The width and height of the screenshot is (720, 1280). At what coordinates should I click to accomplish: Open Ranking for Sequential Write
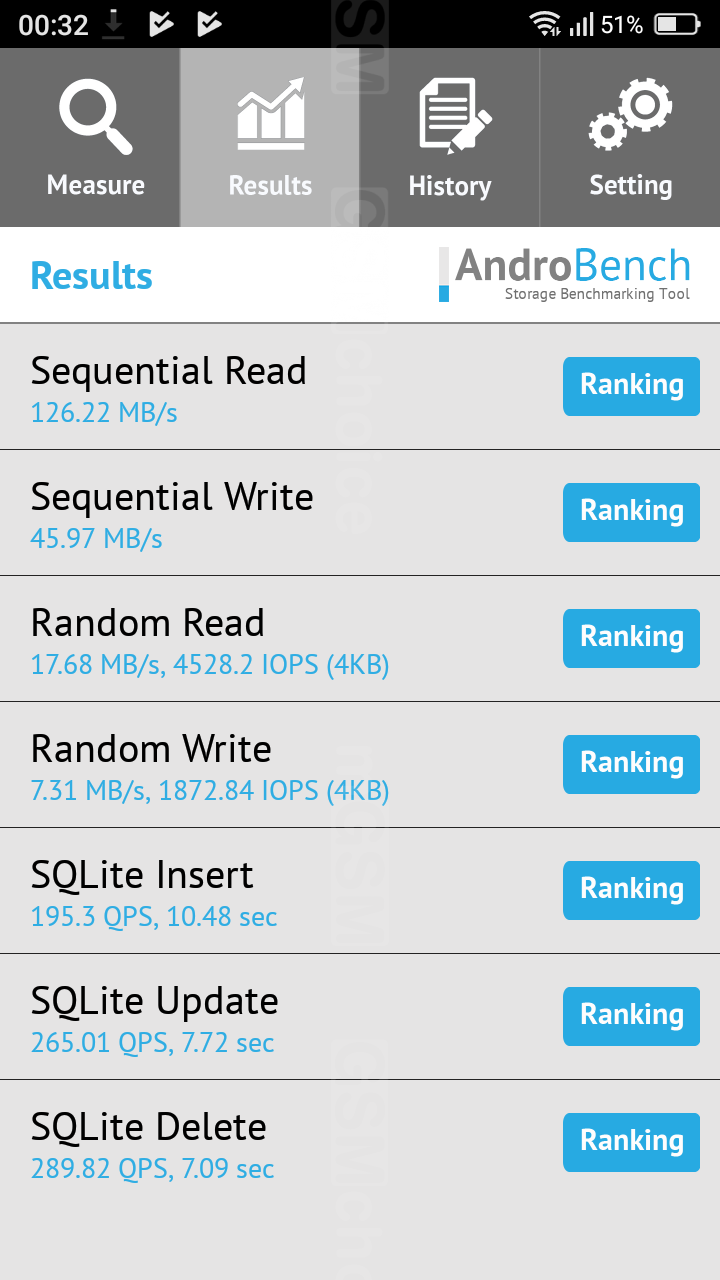click(x=631, y=512)
